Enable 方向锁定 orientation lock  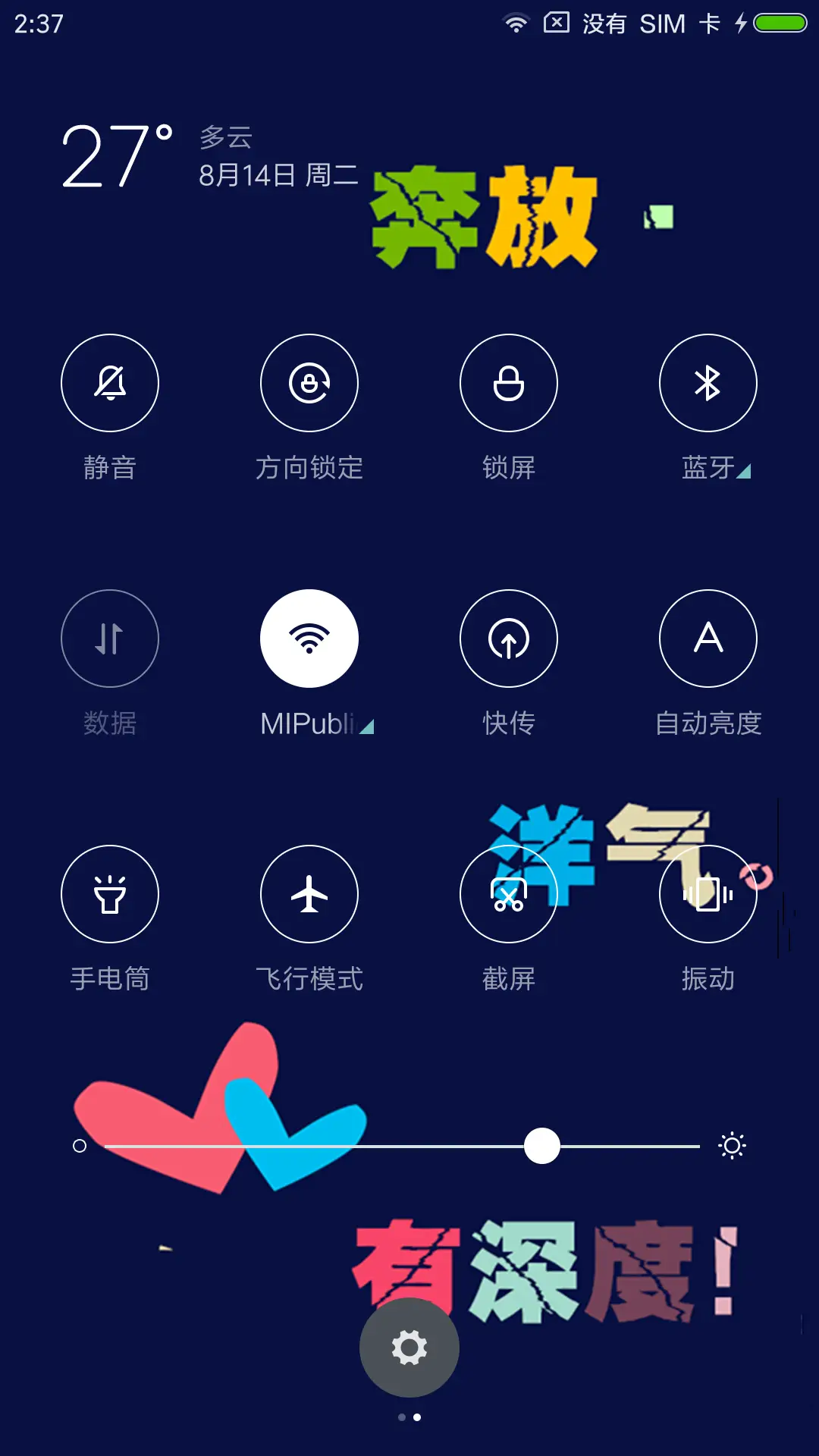(x=309, y=383)
